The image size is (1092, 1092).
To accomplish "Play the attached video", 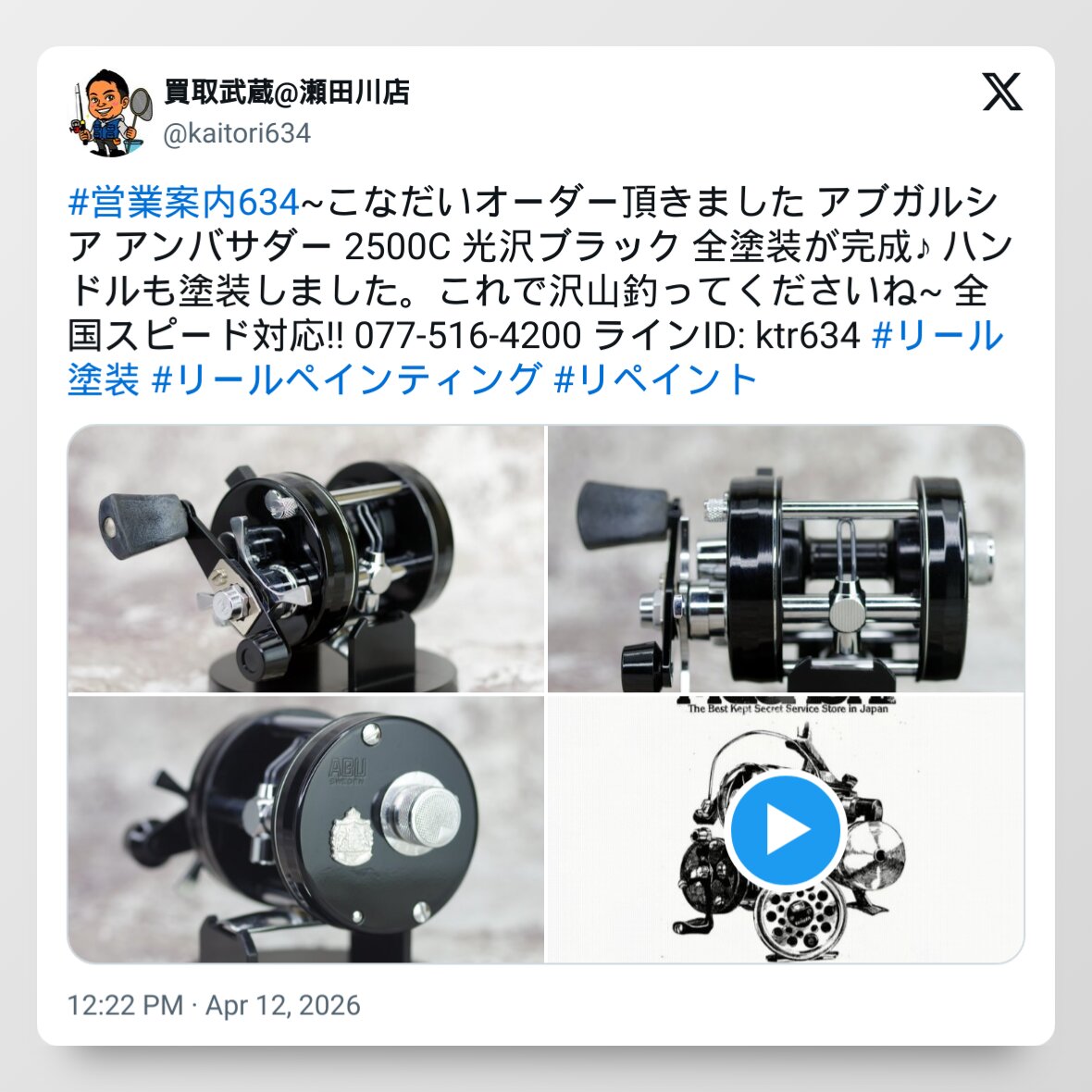I will pyautogui.click(x=786, y=830).
